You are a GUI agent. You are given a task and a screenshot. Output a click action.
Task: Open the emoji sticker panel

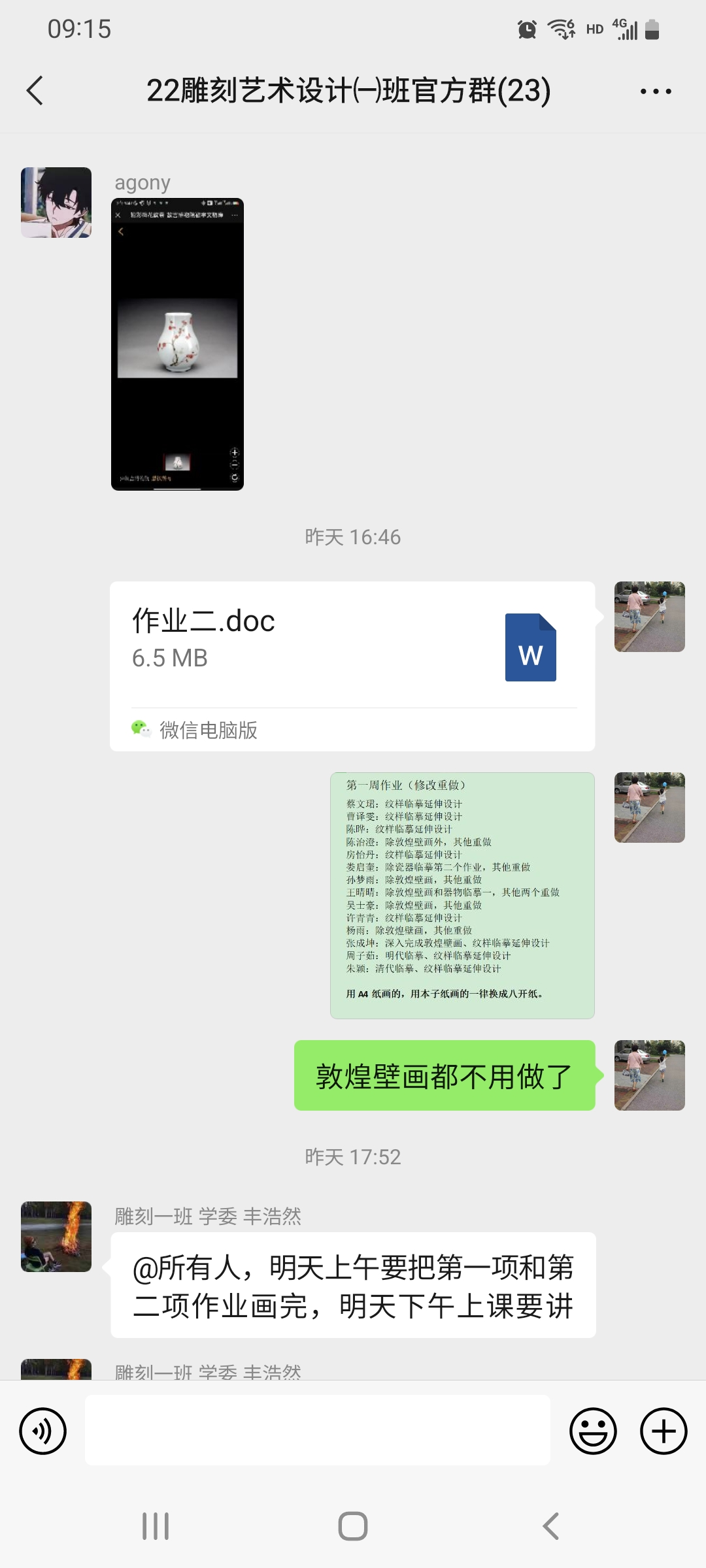tap(593, 1431)
